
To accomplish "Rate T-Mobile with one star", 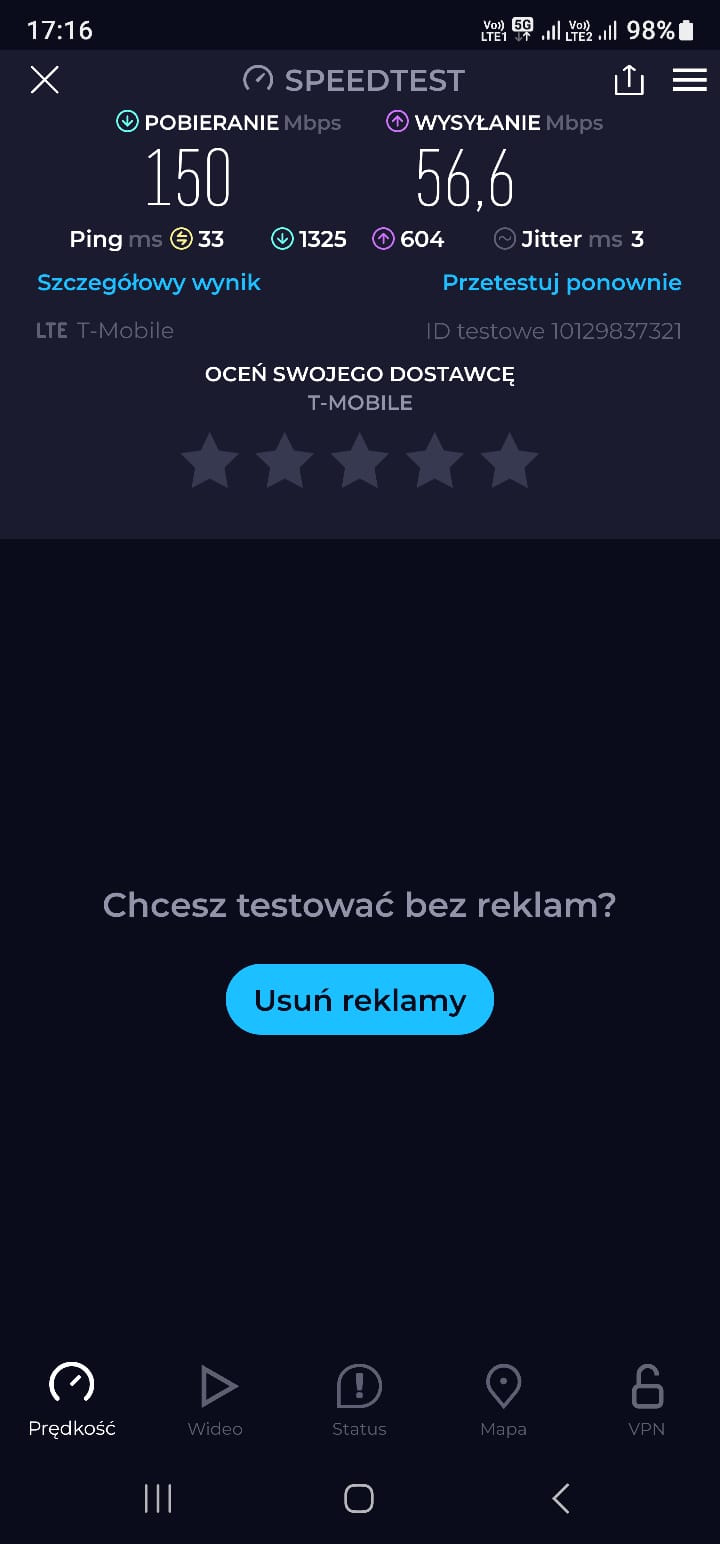I will click(x=210, y=461).
